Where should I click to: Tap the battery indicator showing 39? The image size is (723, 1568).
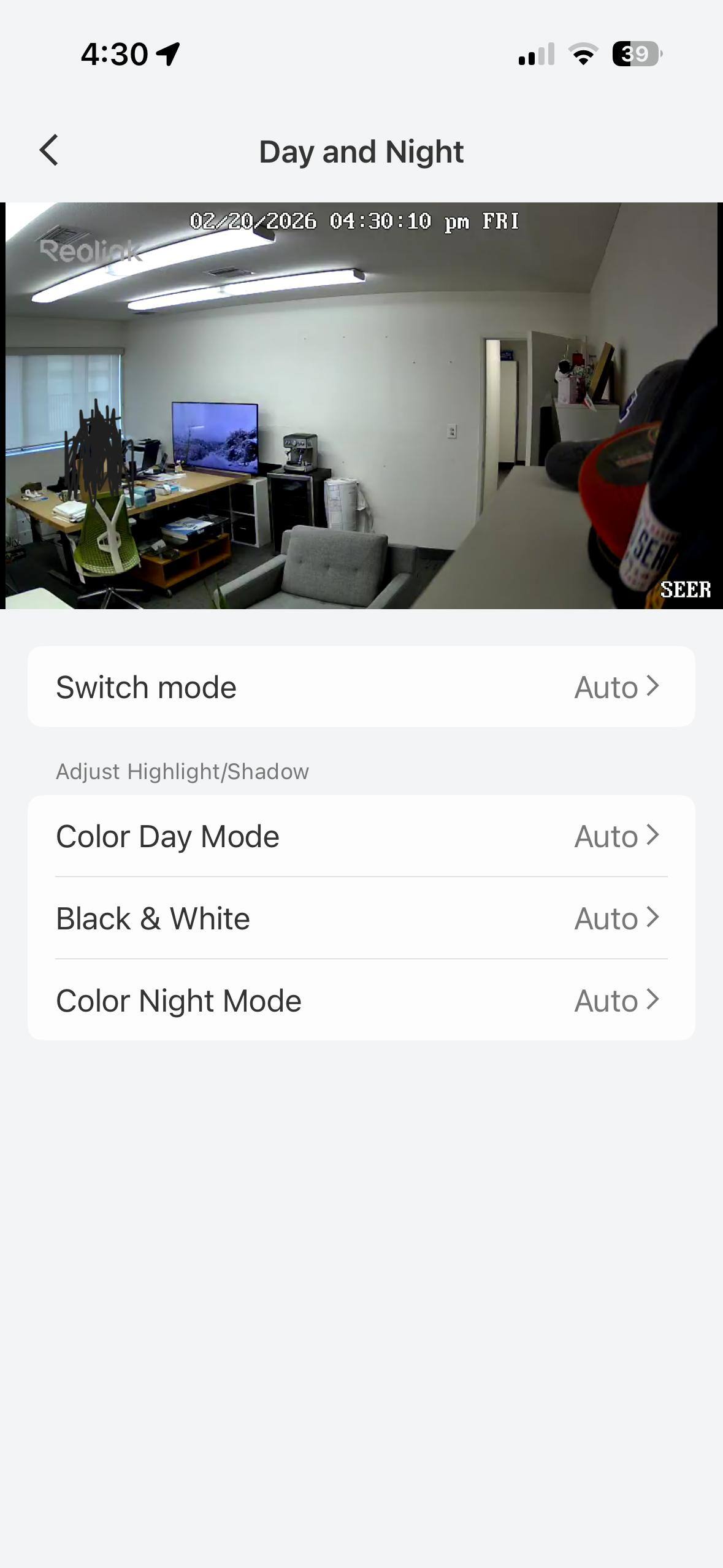pyautogui.click(x=635, y=55)
